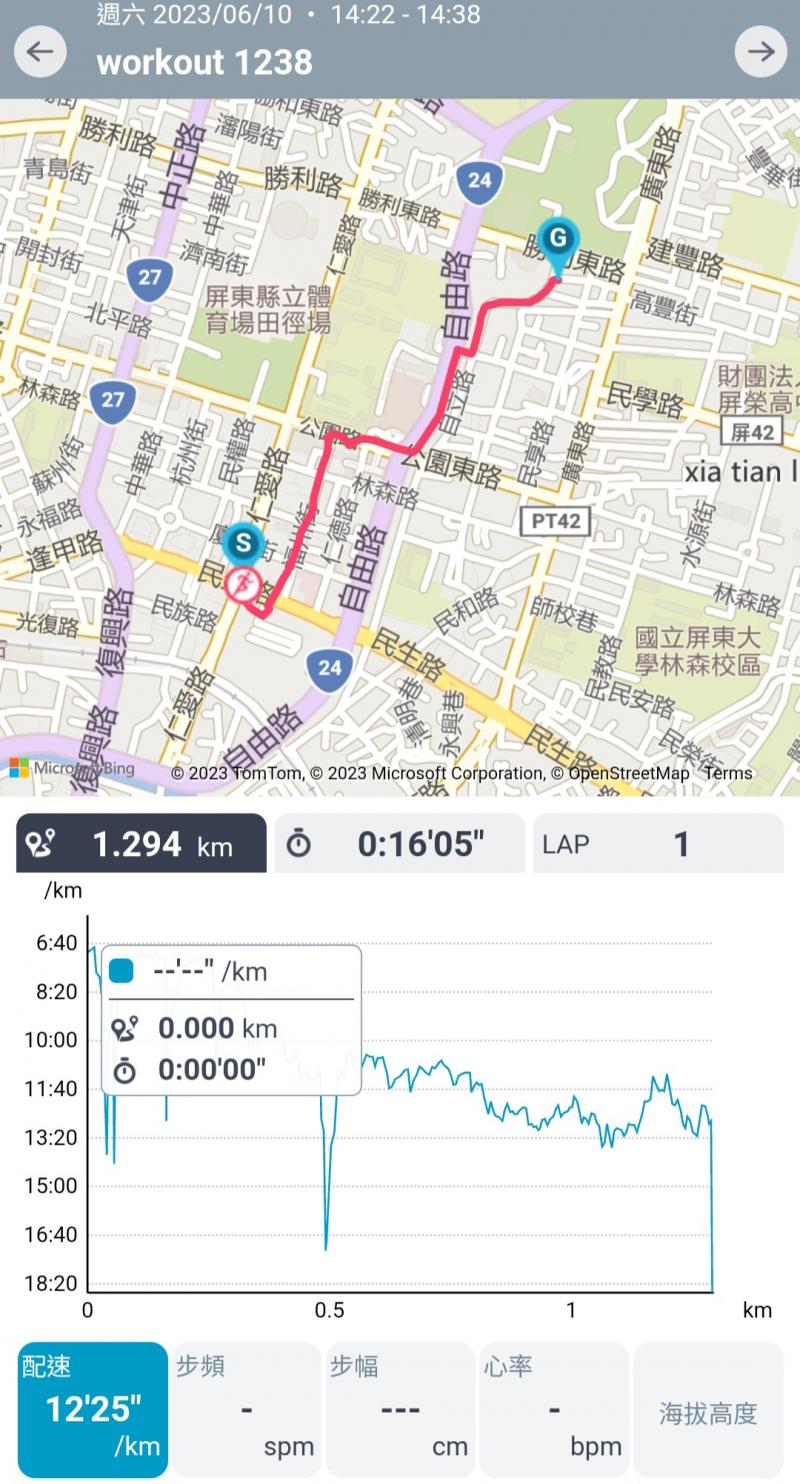This screenshot has width=800, height=1484.
Task: Switch to the 0:16'05" time tab
Action: click(399, 844)
